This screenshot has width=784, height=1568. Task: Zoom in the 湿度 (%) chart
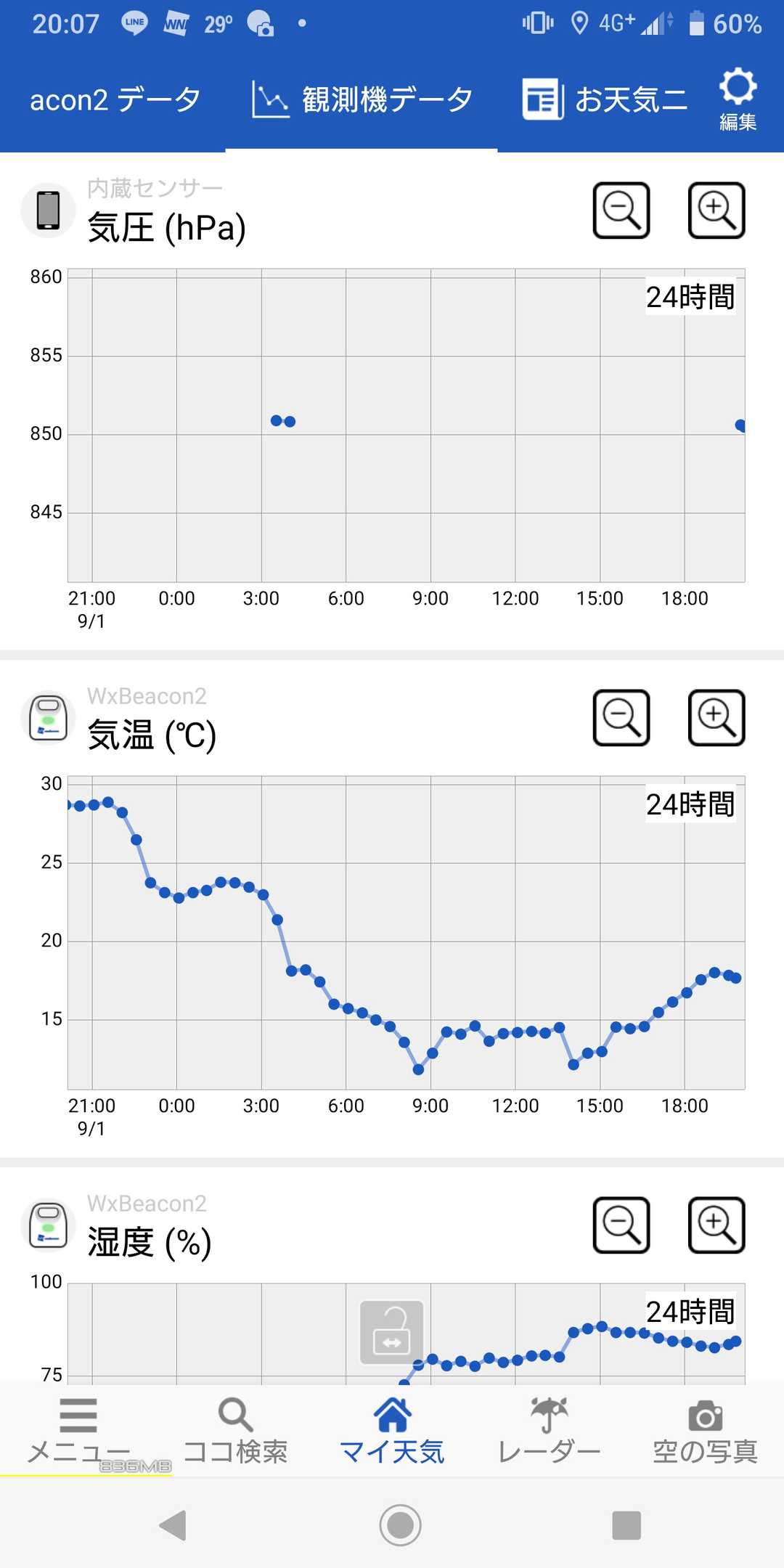tap(716, 1225)
